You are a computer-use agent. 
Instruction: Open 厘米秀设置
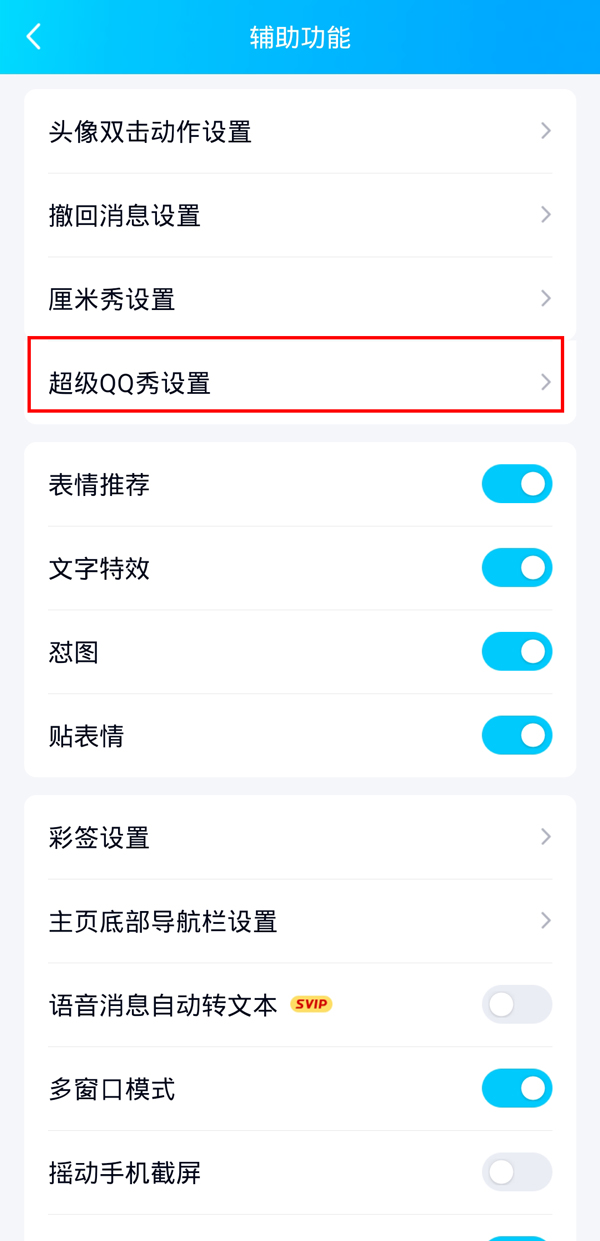[300, 299]
